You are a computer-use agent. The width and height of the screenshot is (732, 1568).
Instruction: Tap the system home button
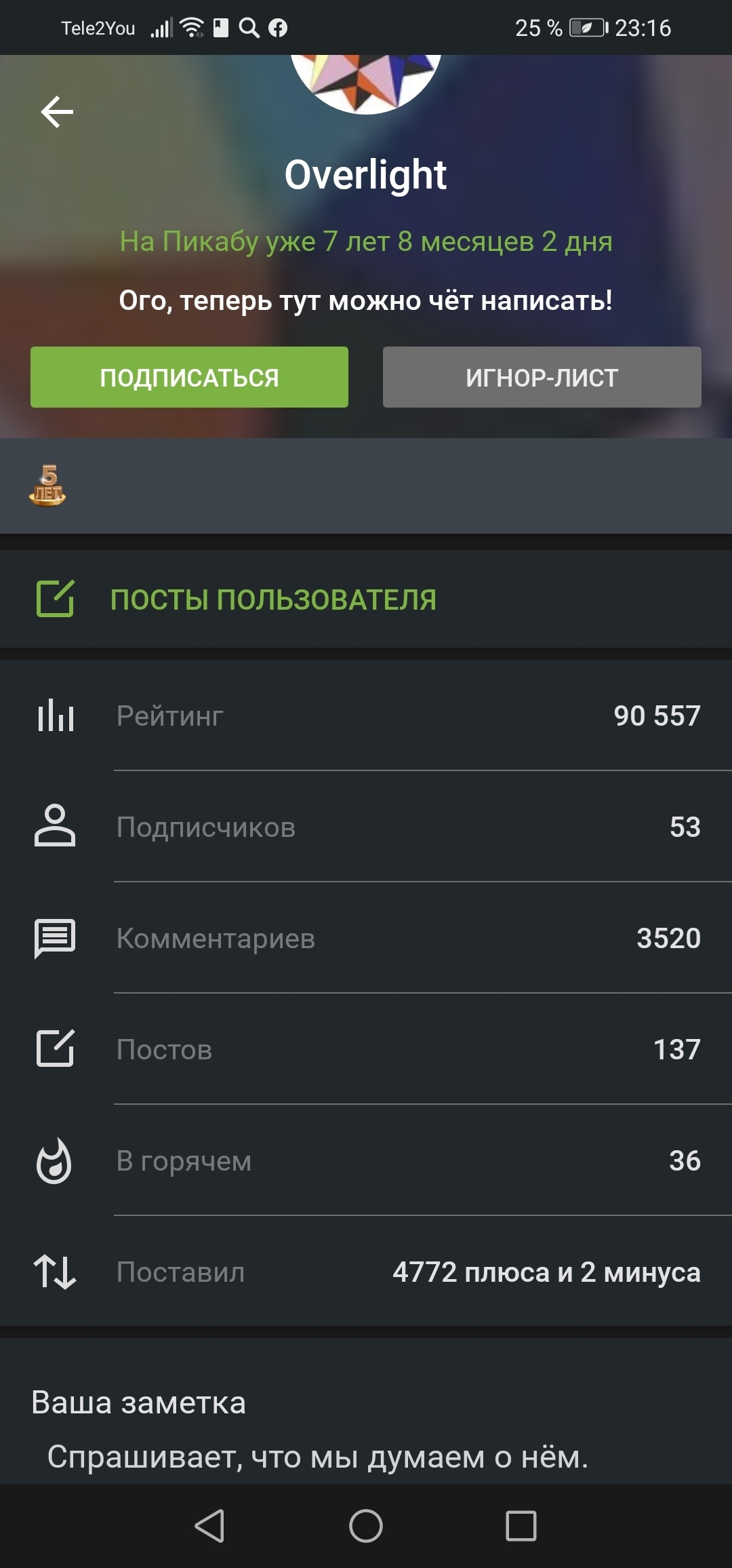tap(366, 1526)
